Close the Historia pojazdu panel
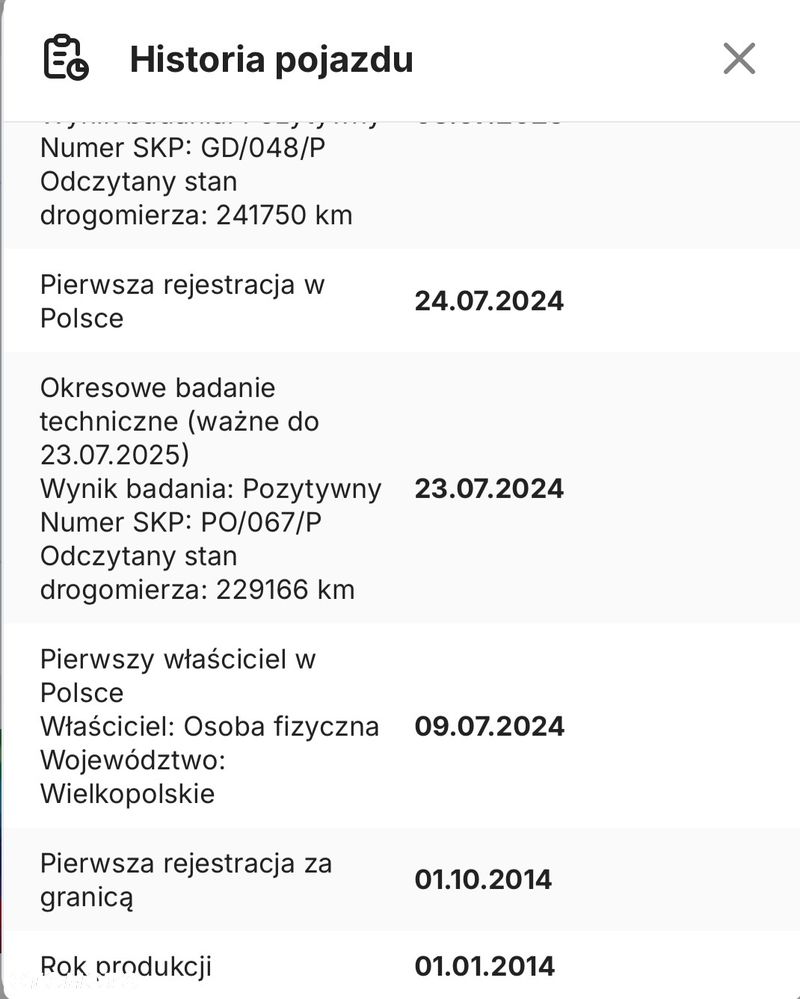Image resolution: width=800 pixels, height=999 pixels. (x=739, y=59)
